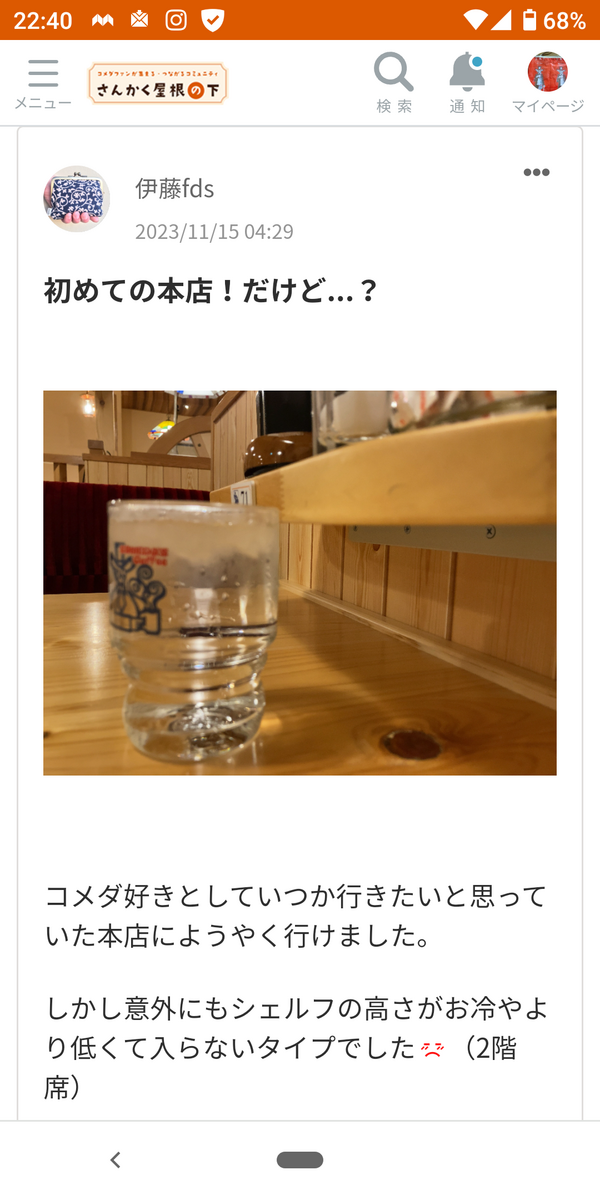600x1200 pixels.
Task: Open the メニュー drawer menu
Action: (42, 84)
